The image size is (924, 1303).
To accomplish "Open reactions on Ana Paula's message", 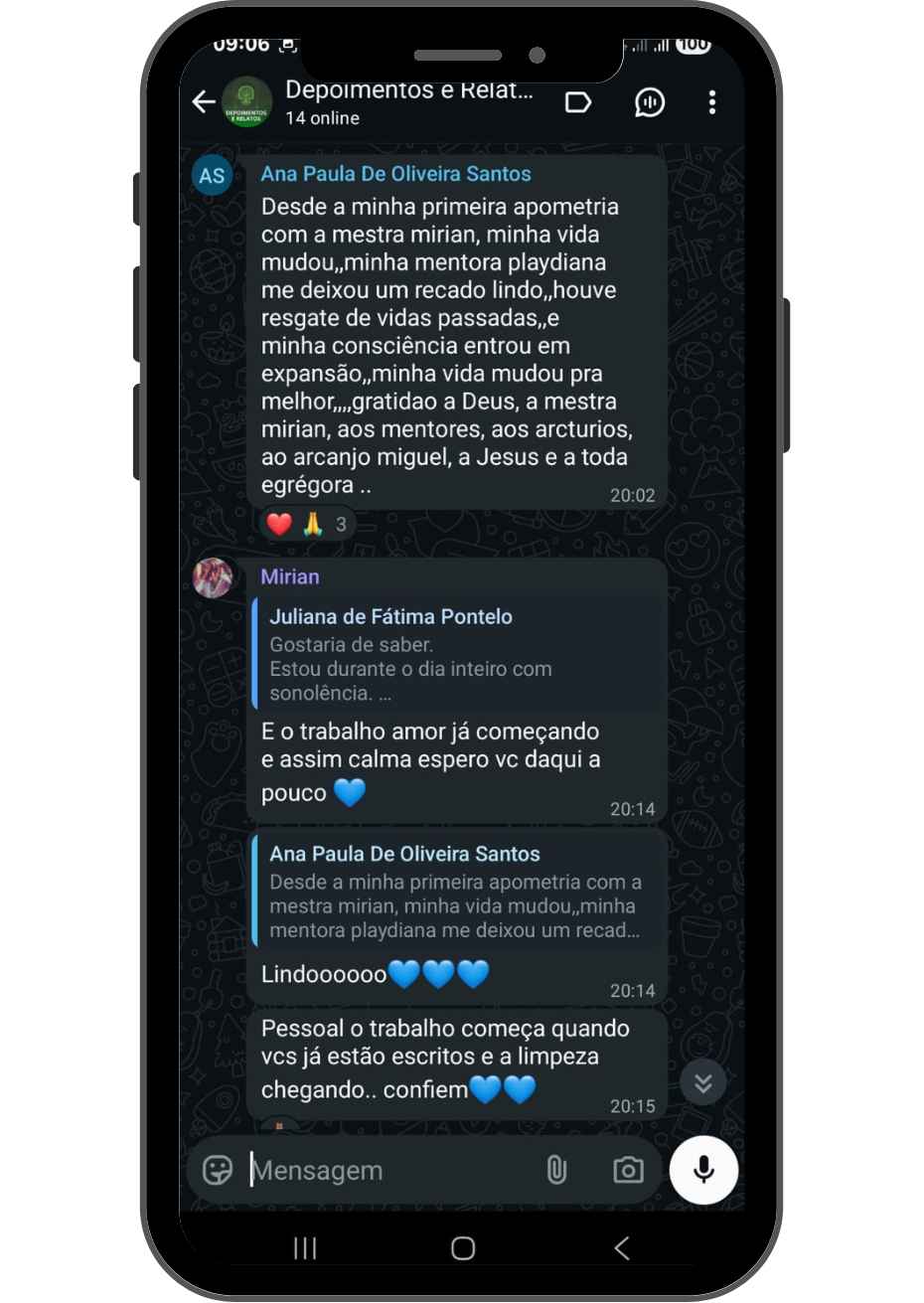I will (x=308, y=524).
